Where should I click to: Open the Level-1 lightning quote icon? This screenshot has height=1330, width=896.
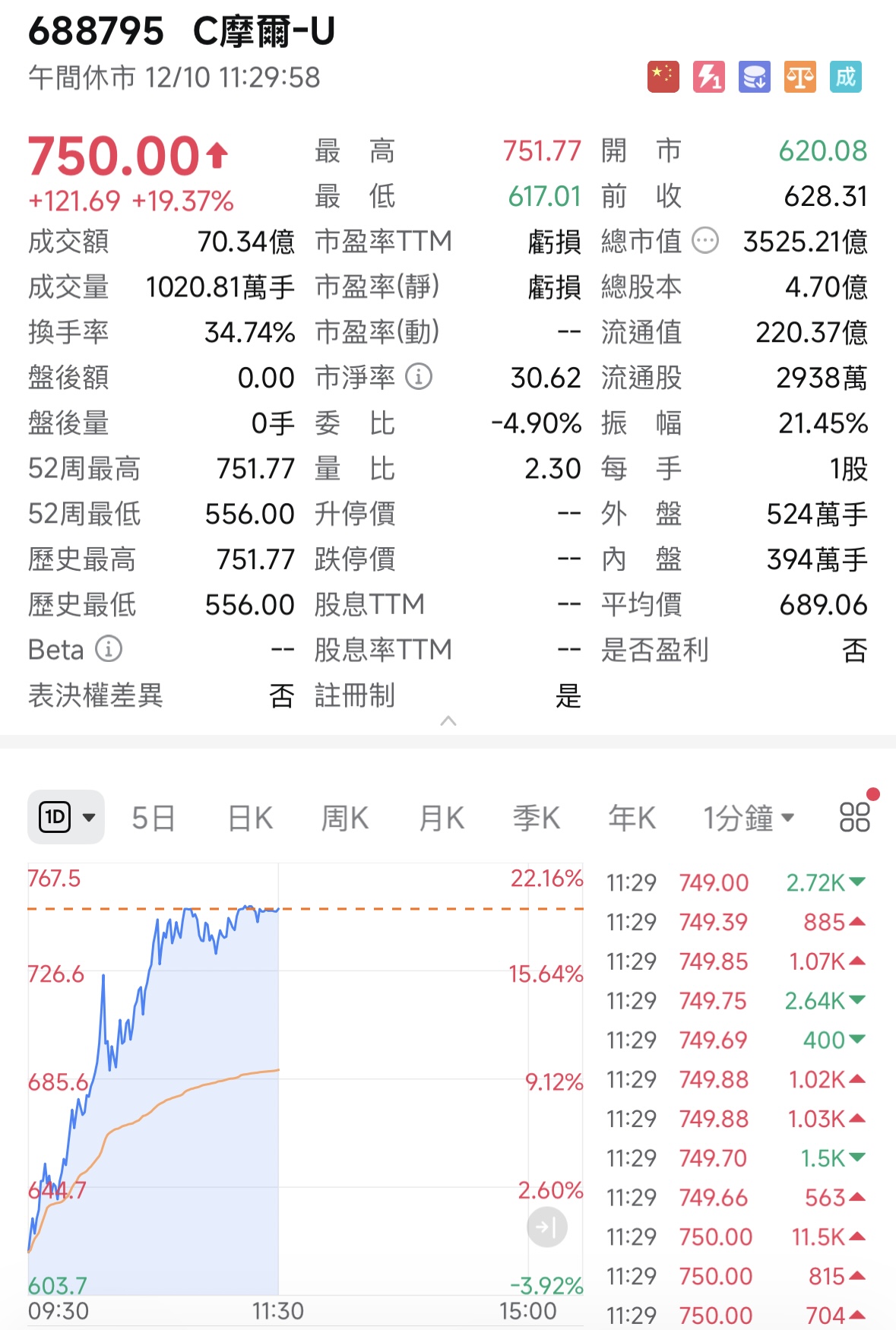(x=710, y=77)
